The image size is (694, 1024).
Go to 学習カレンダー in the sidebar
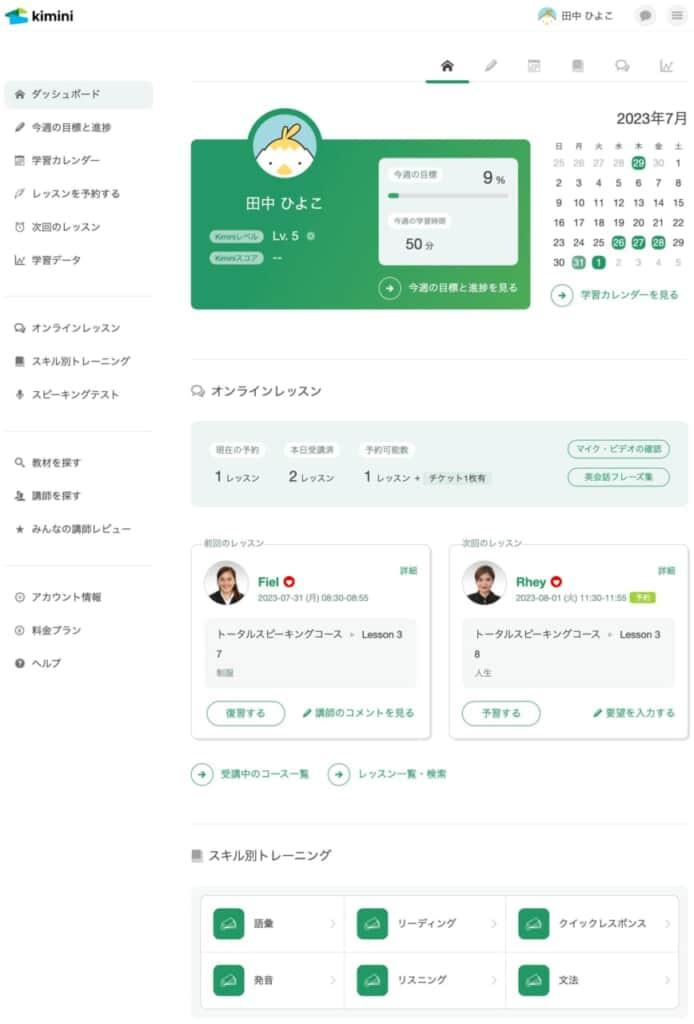pyautogui.click(x=65, y=160)
